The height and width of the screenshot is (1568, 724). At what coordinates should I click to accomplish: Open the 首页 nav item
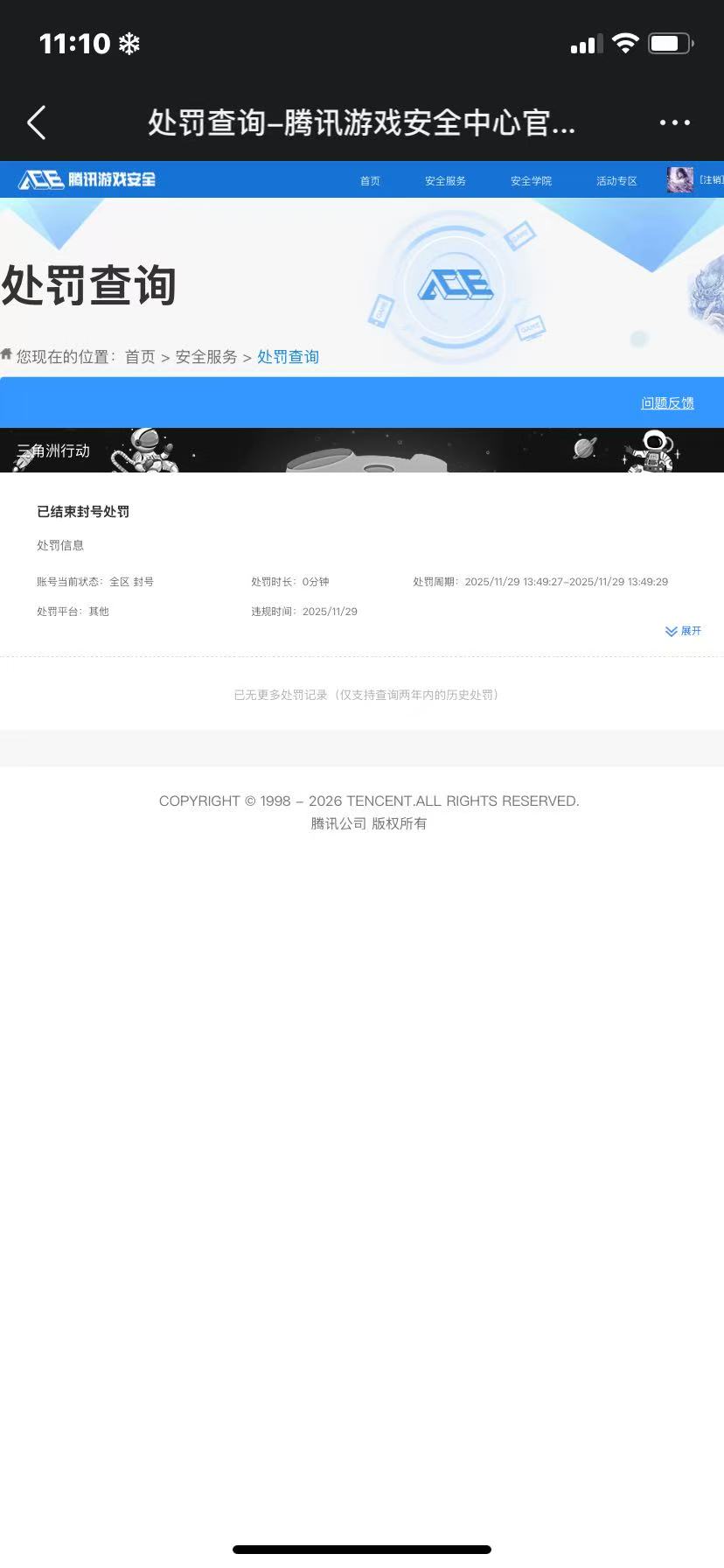(370, 181)
